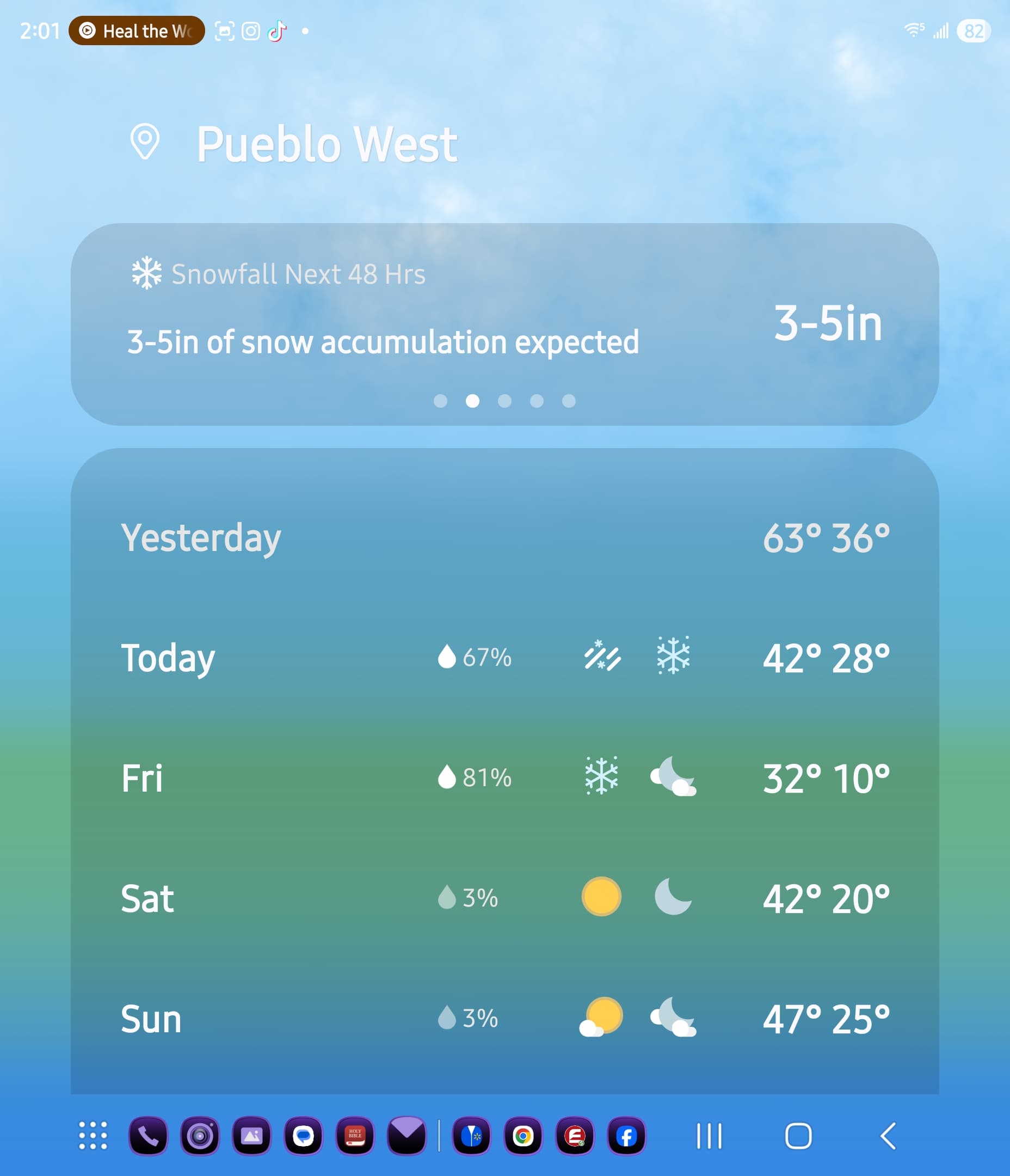
Task: Open the app drawer grid in taskbar
Action: click(93, 1136)
